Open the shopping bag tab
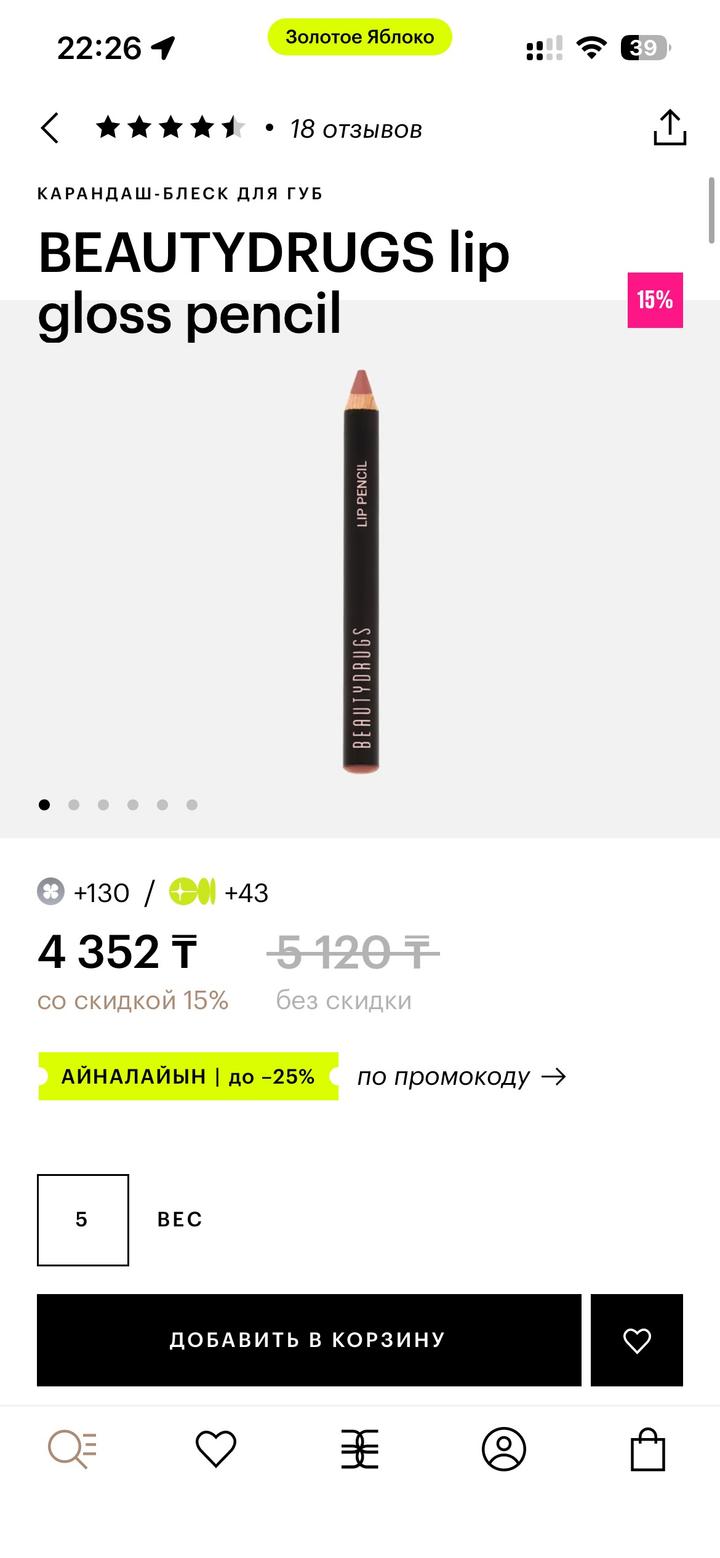Image resolution: width=720 pixels, height=1558 pixels. [648, 1449]
